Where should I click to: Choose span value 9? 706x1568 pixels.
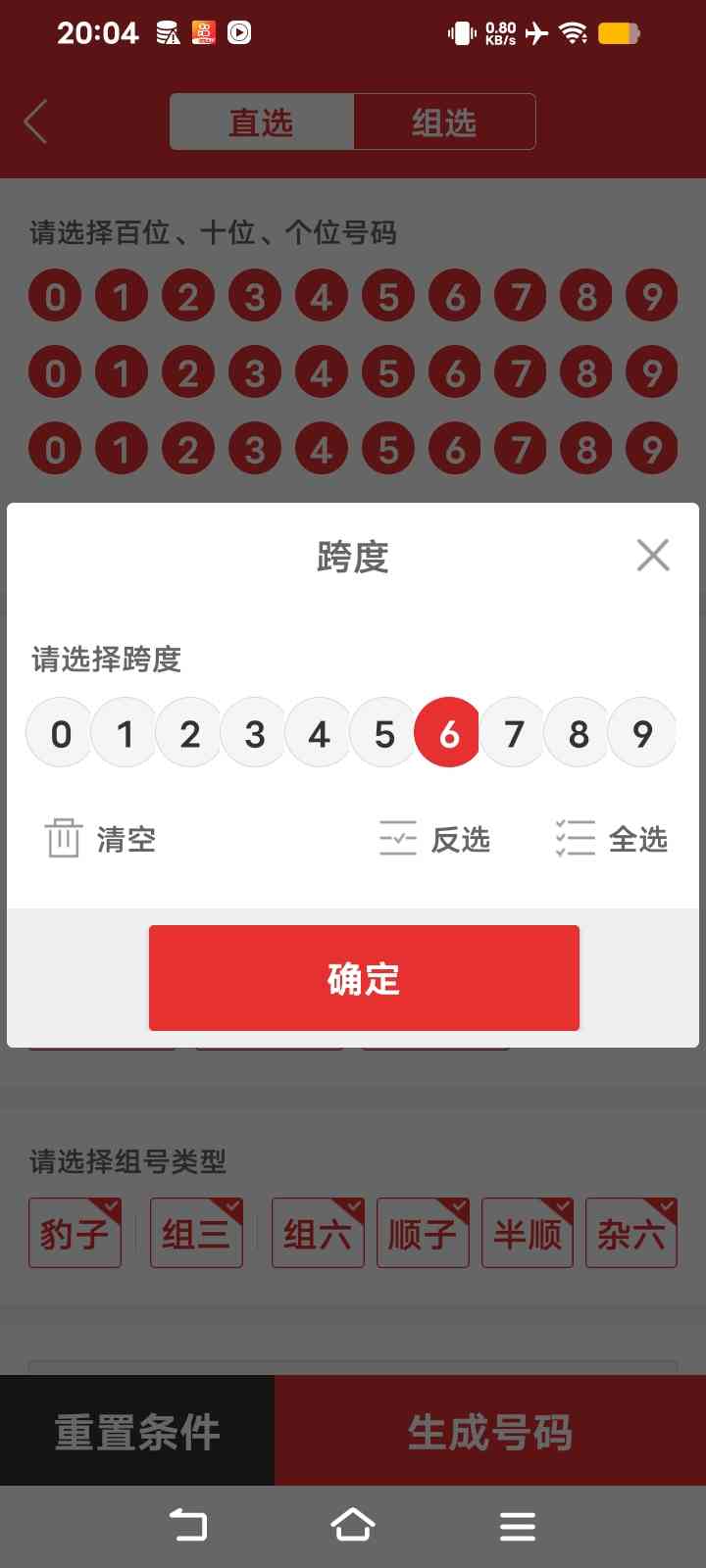pyautogui.click(x=642, y=733)
